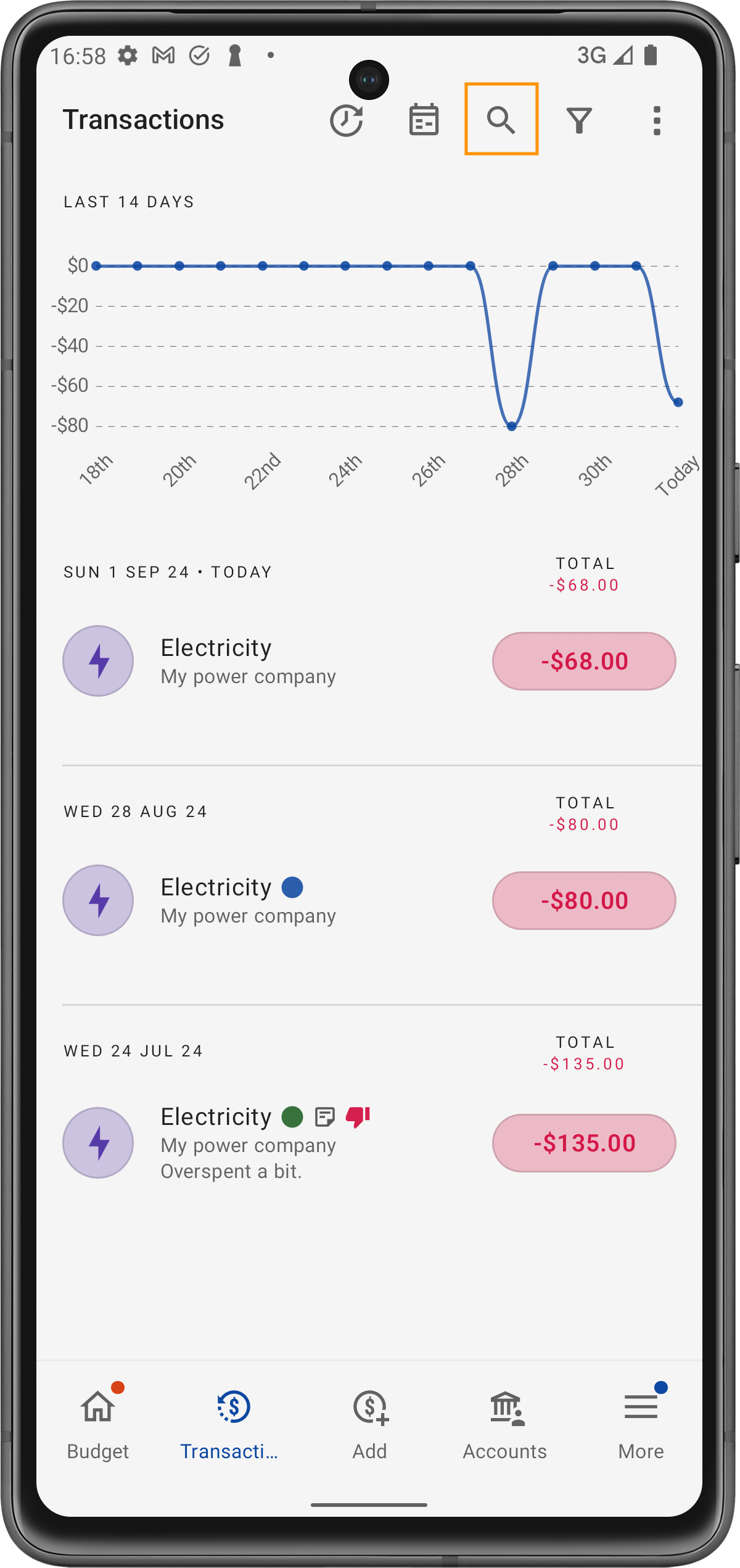Go to the Add tab
Viewport: 740px width, 1568px height.
pos(369,1422)
